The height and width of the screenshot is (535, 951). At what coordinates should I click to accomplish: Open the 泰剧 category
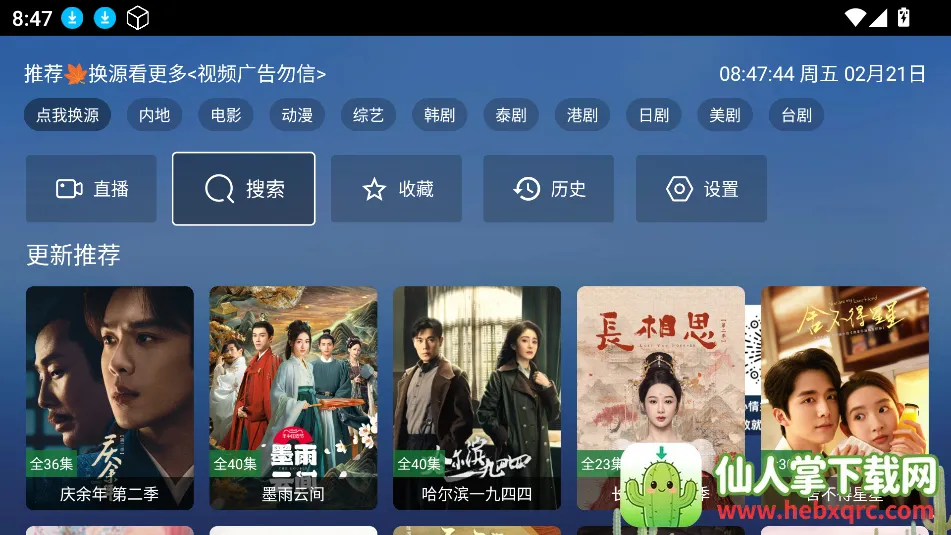pyautogui.click(x=511, y=115)
